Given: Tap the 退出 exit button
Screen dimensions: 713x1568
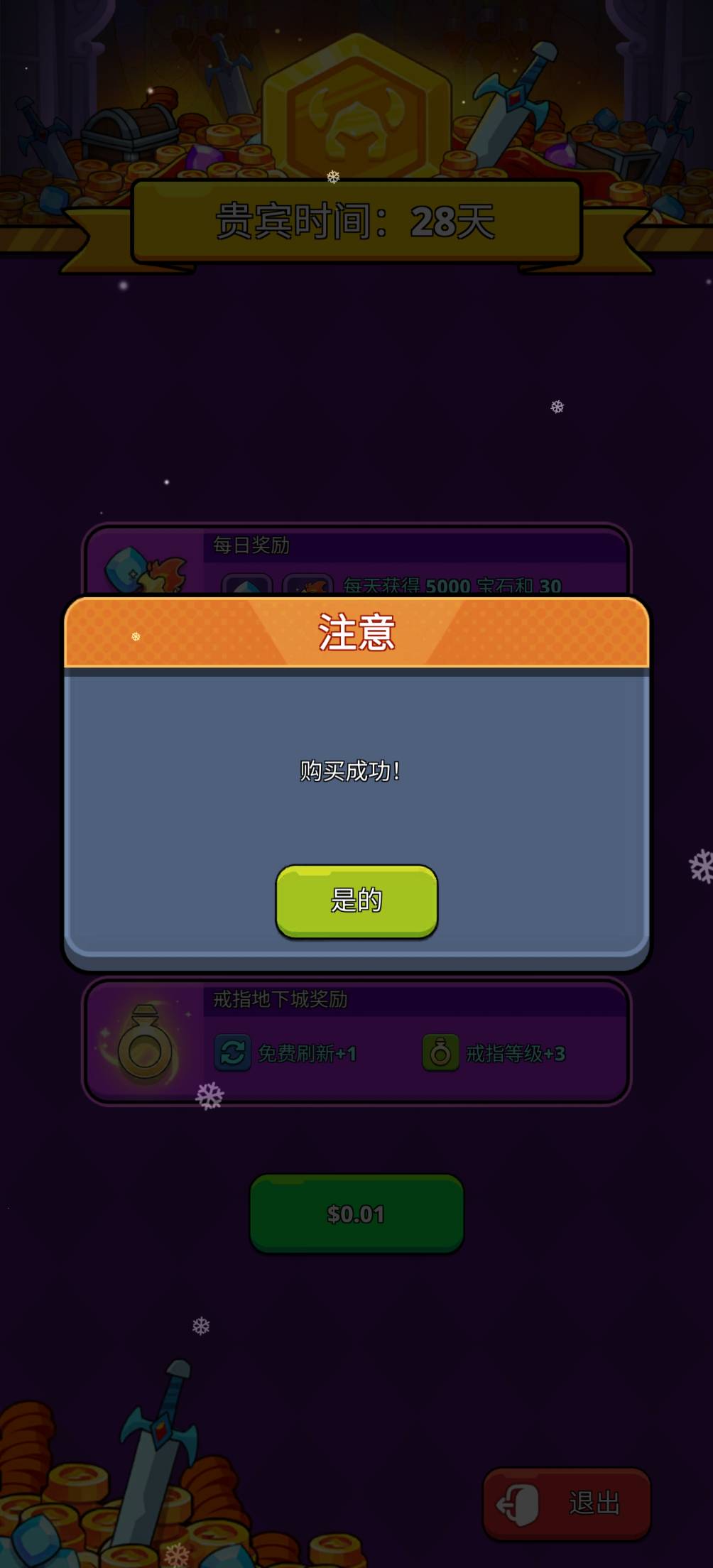Looking at the screenshot, I should [567, 1504].
